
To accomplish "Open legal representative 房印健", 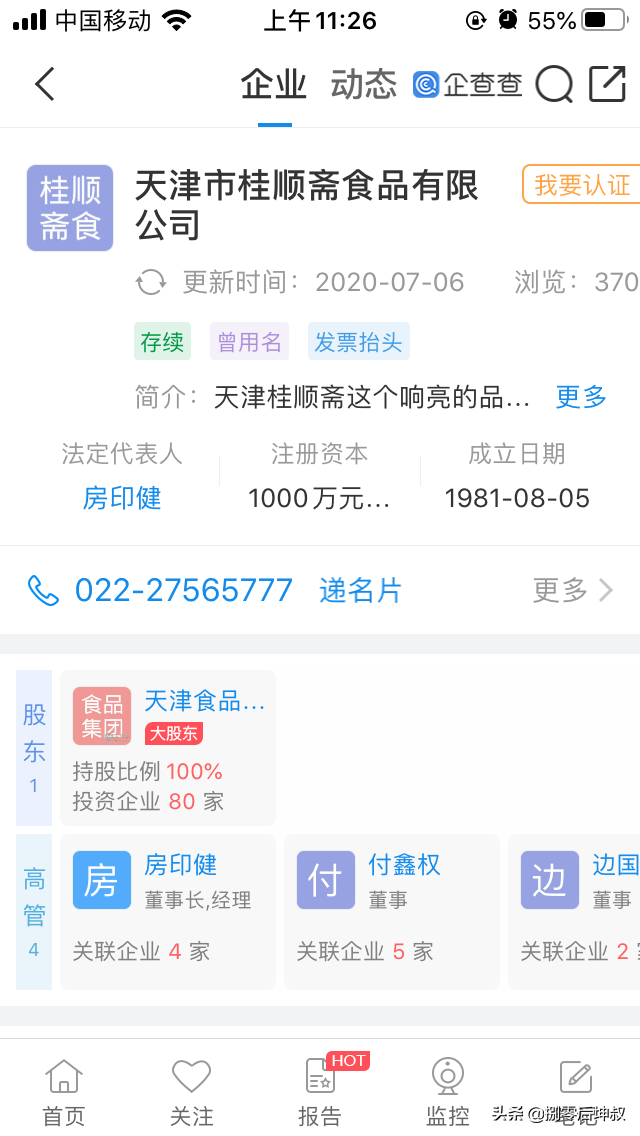I will click(x=122, y=498).
